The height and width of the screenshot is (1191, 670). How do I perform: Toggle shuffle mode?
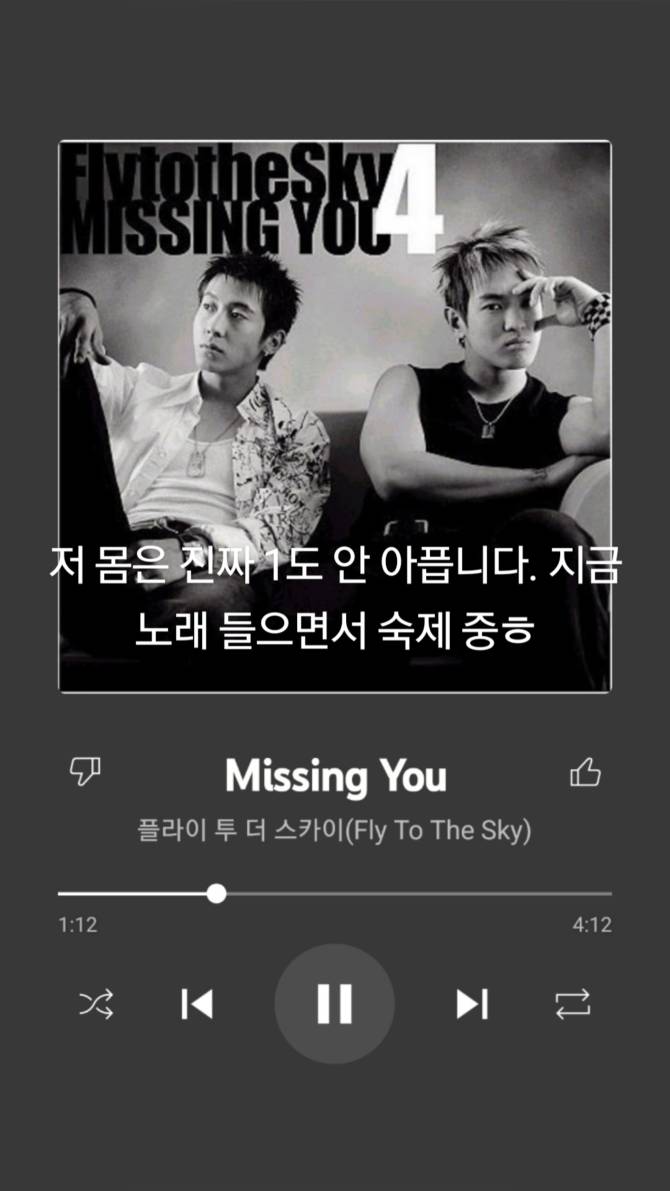coord(96,1003)
